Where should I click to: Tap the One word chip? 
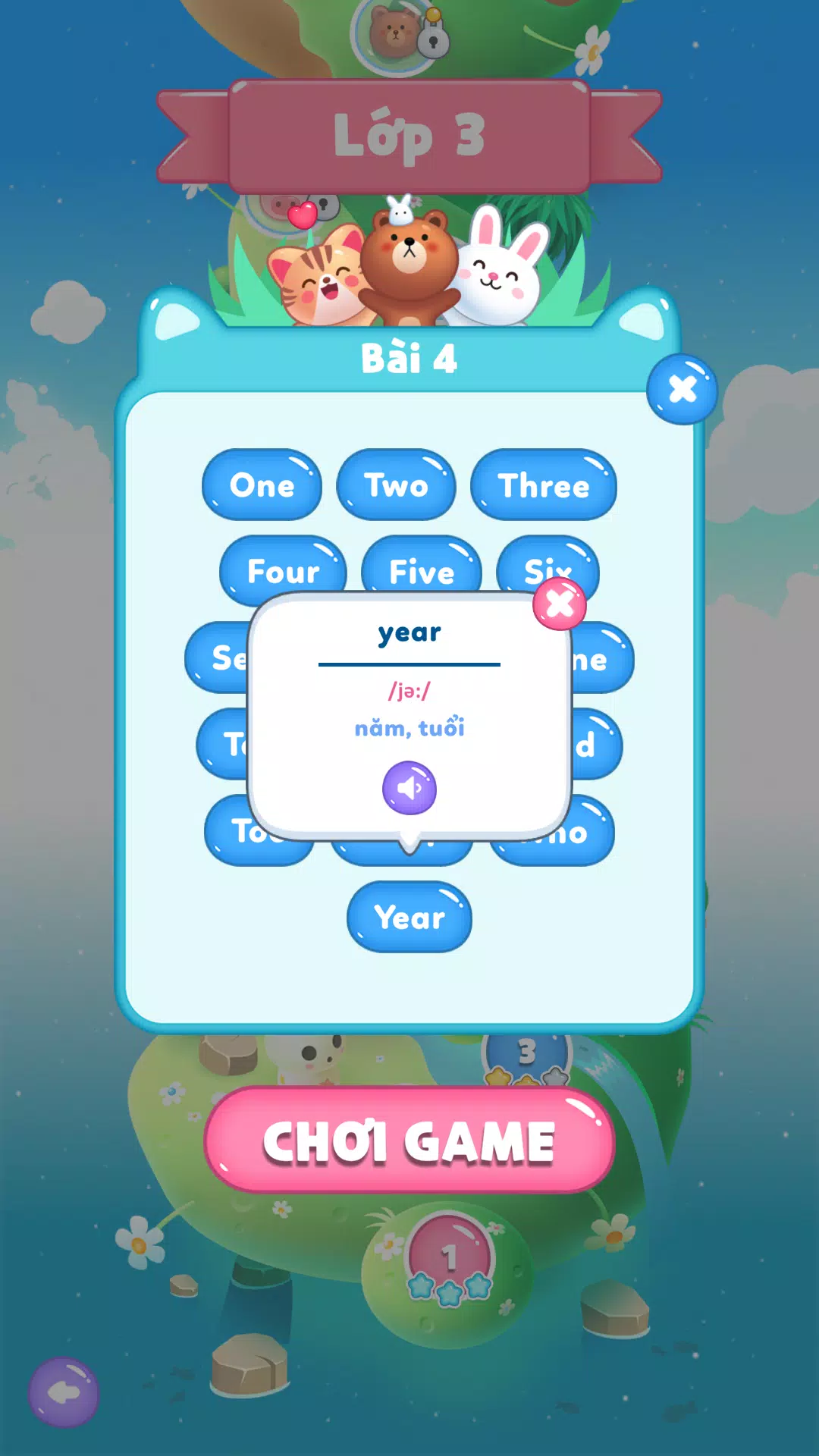(x=262, y=485)
